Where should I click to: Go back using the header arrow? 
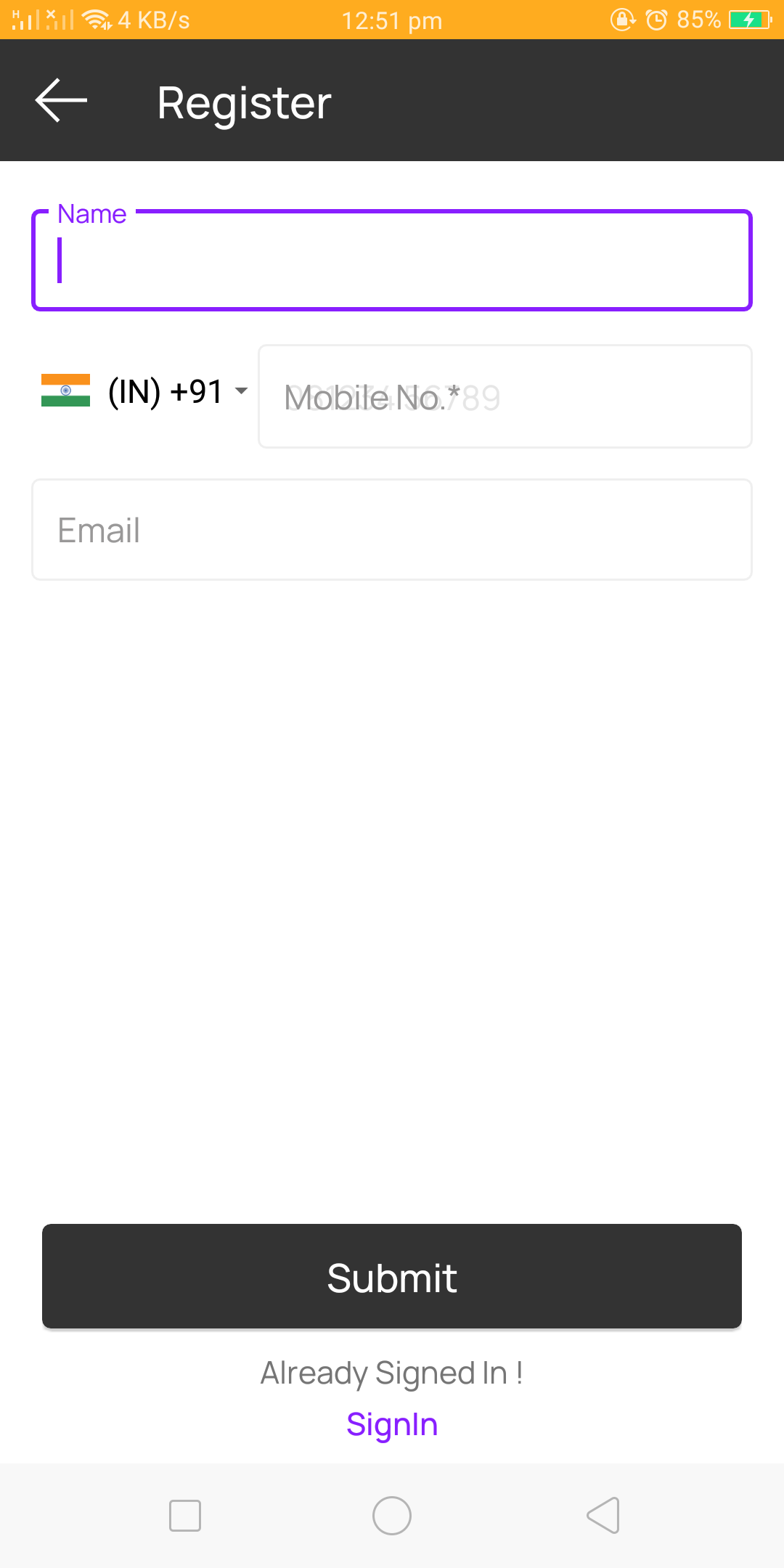click(61, 101)
